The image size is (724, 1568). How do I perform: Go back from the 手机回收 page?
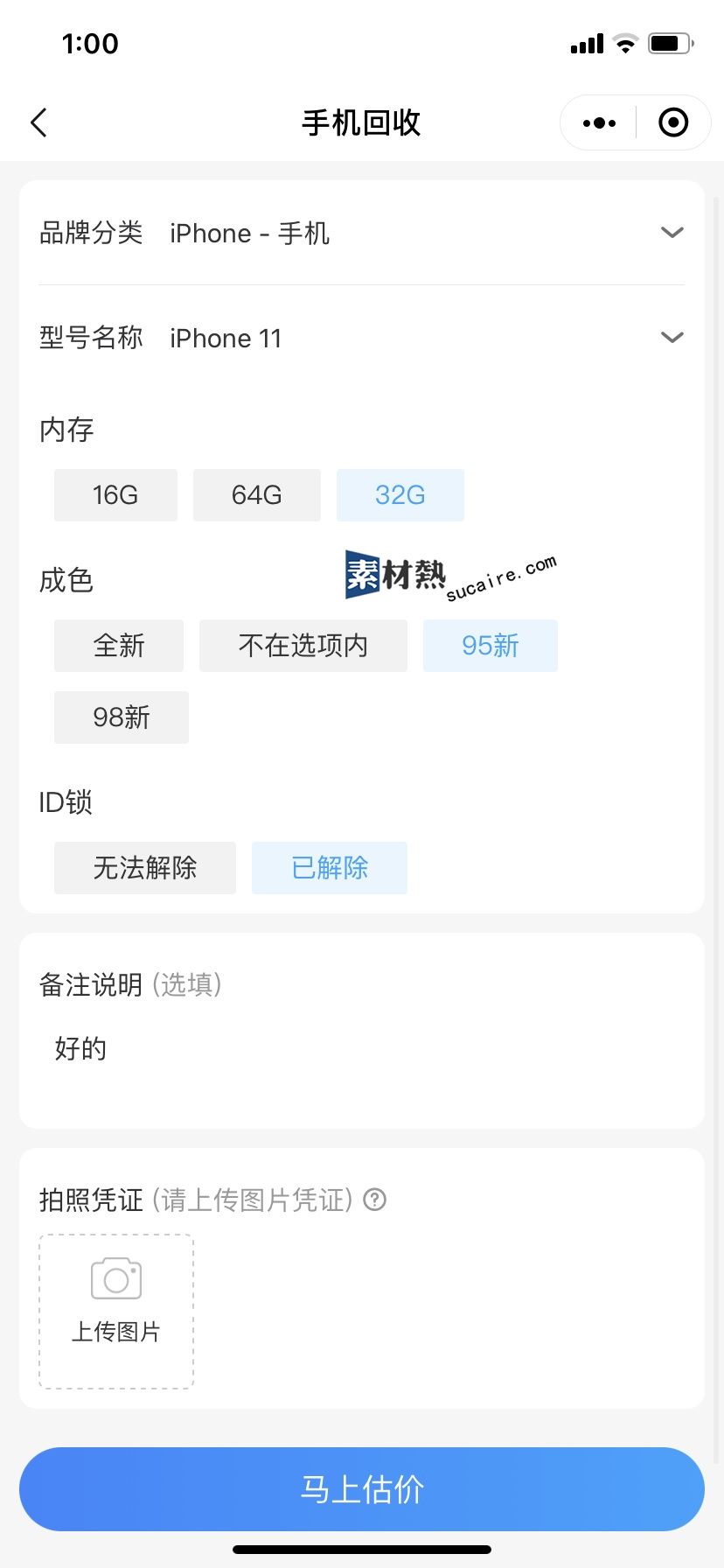(39, 123)
